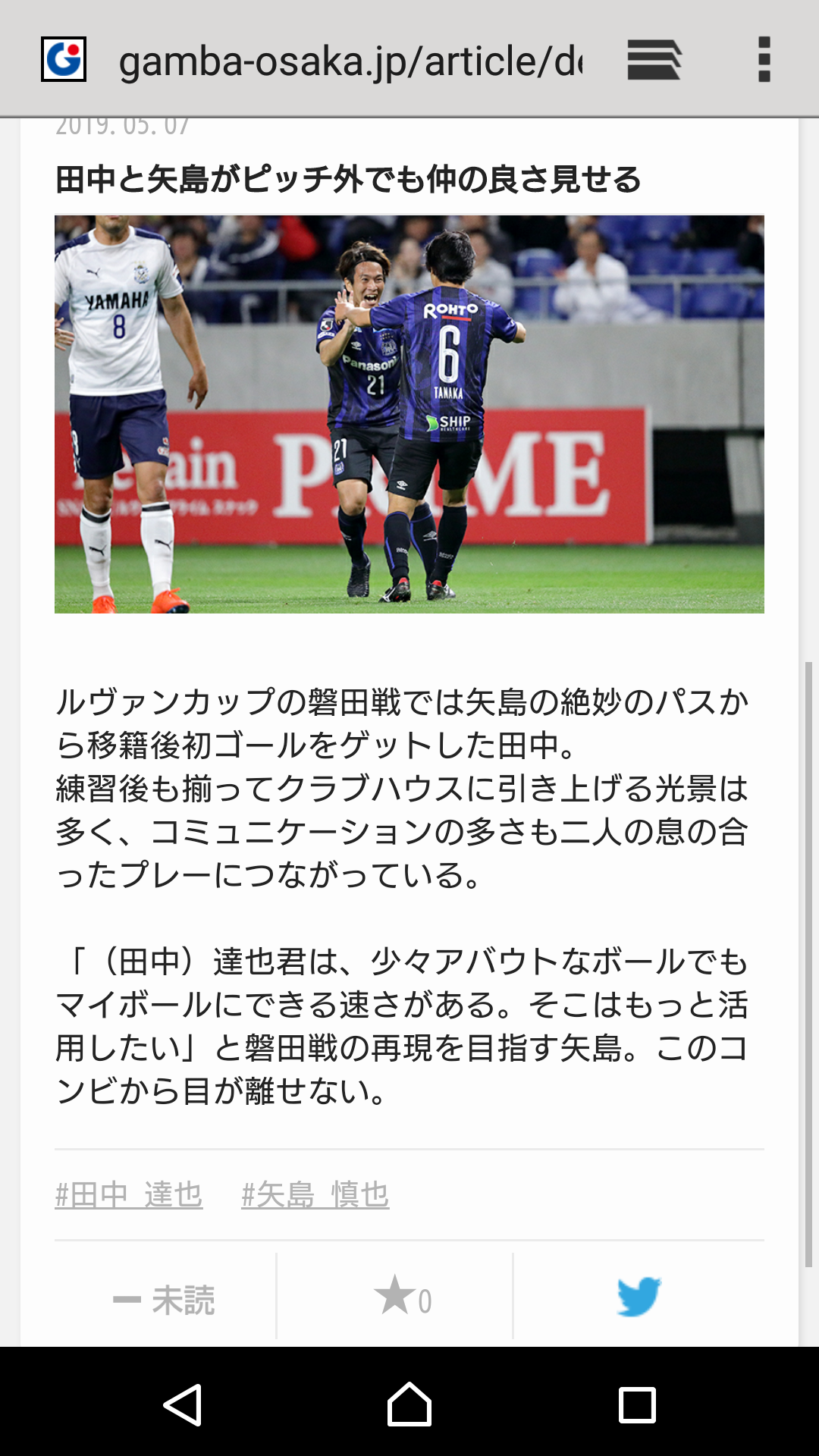Tap the stacked-lines icon in toolbar
Viewport: 819px width, 1456px height.
tap(654, 59)
